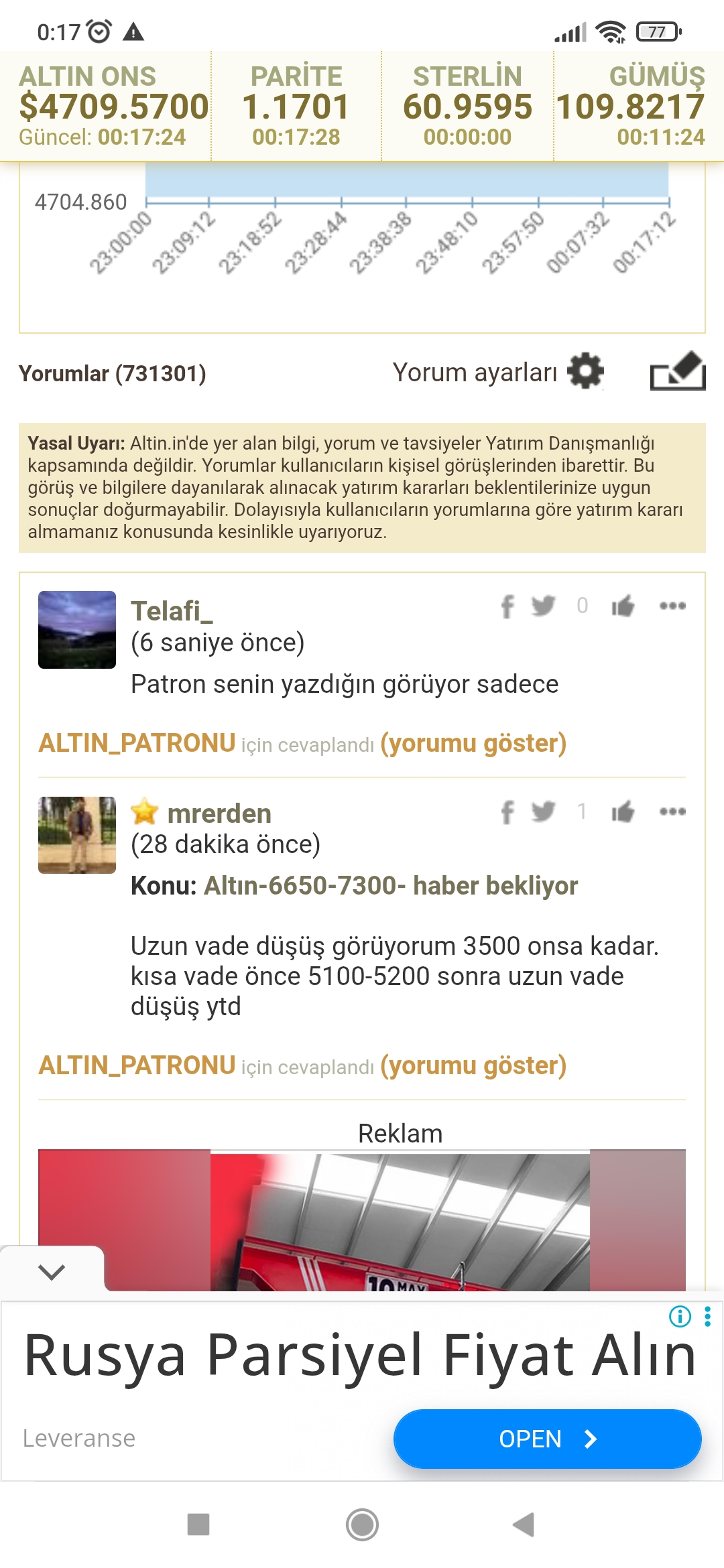Open Telafi_'s profile picture
The image size is (724, 1568).
[77, 630]
